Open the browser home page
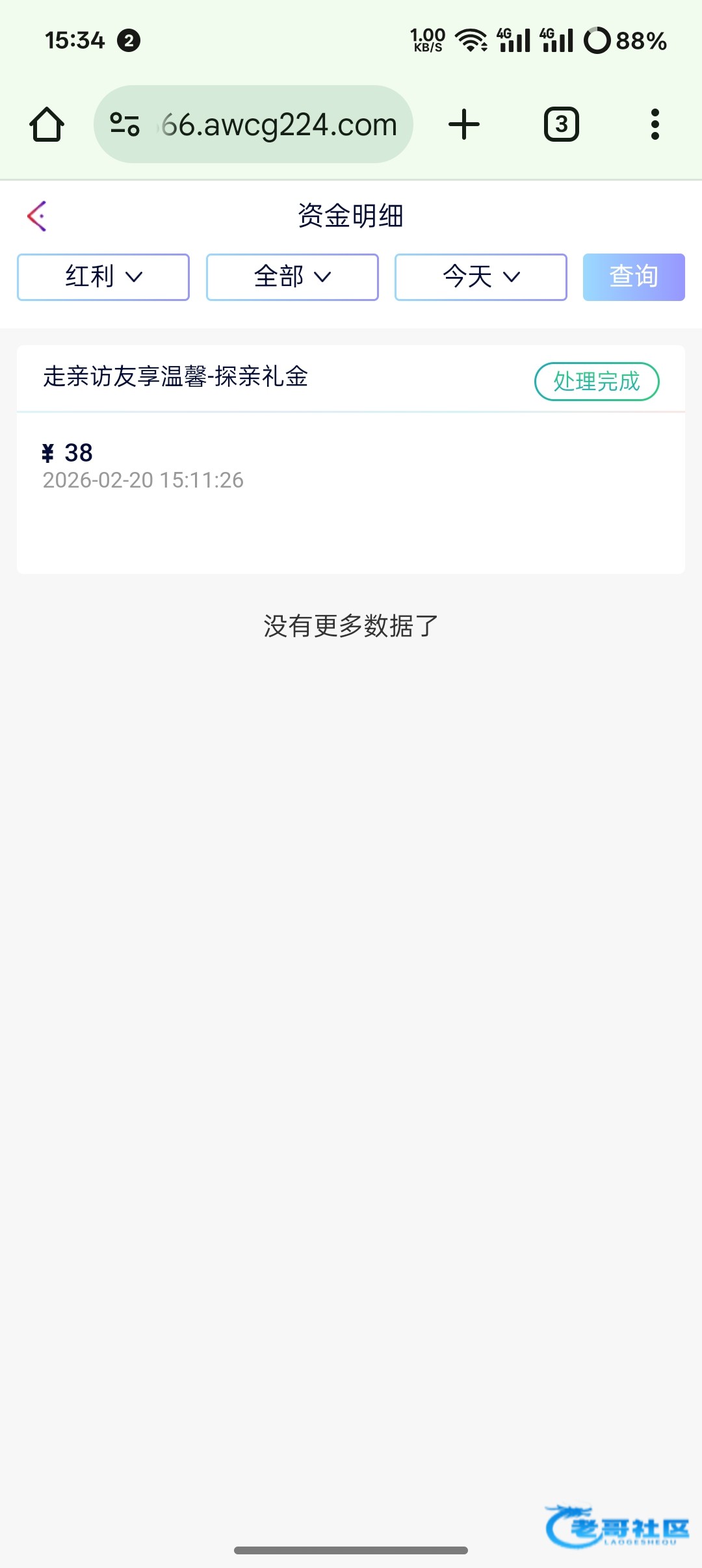The width and height of the screenshot is (702, 1568). pyautogui.click(x=47, y=124)
